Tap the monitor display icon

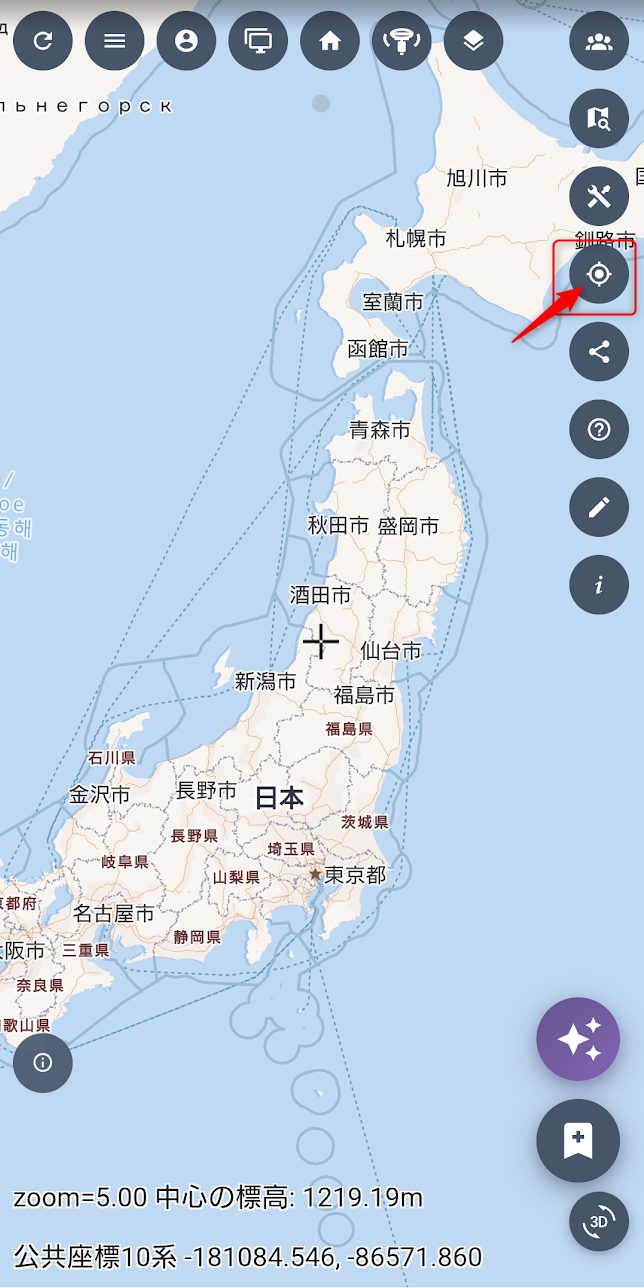pyautogui.click(x=259, y=41)
